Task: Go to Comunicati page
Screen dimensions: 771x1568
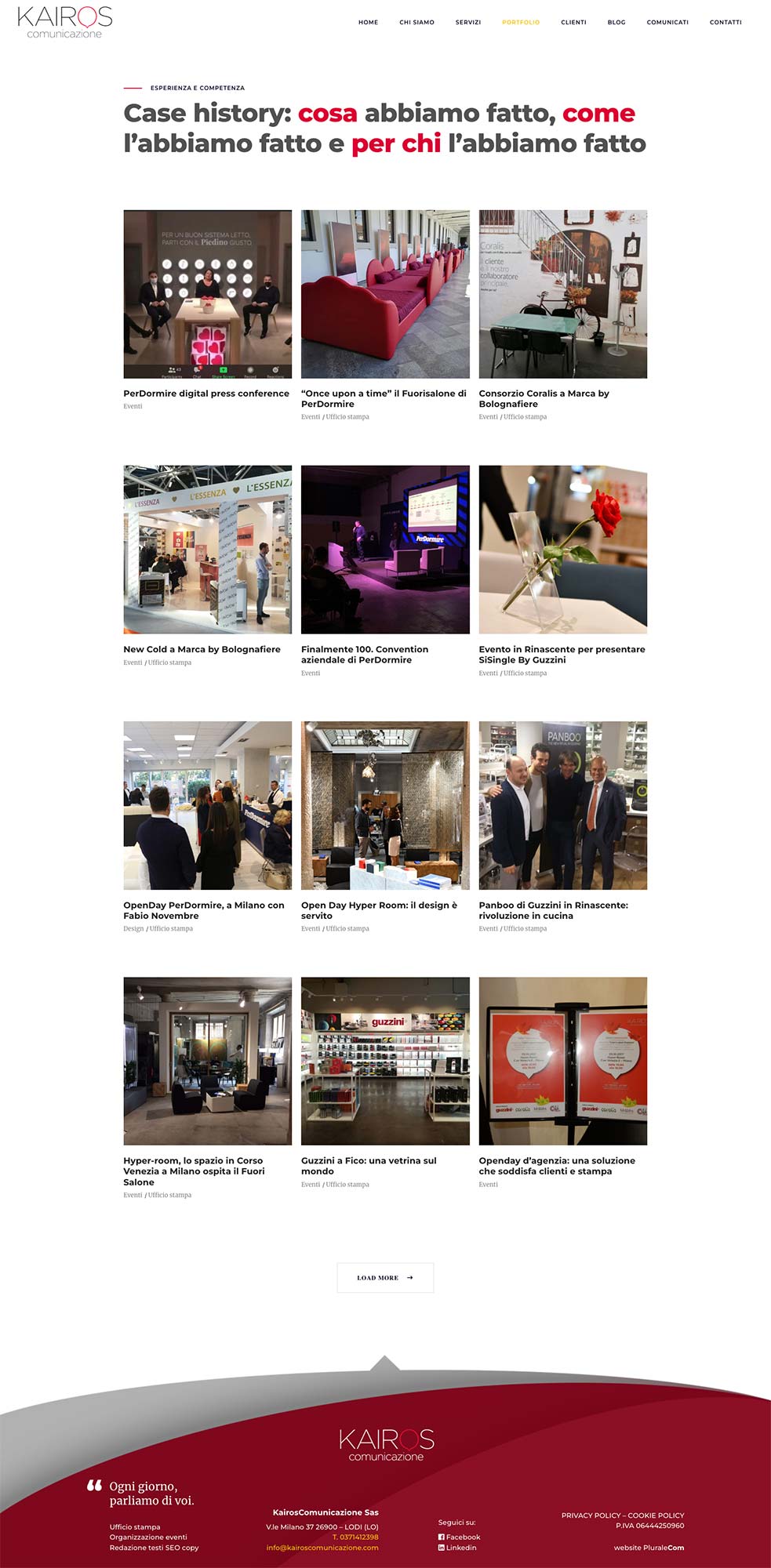Action: pyautogui.click(x=667, y=22)
